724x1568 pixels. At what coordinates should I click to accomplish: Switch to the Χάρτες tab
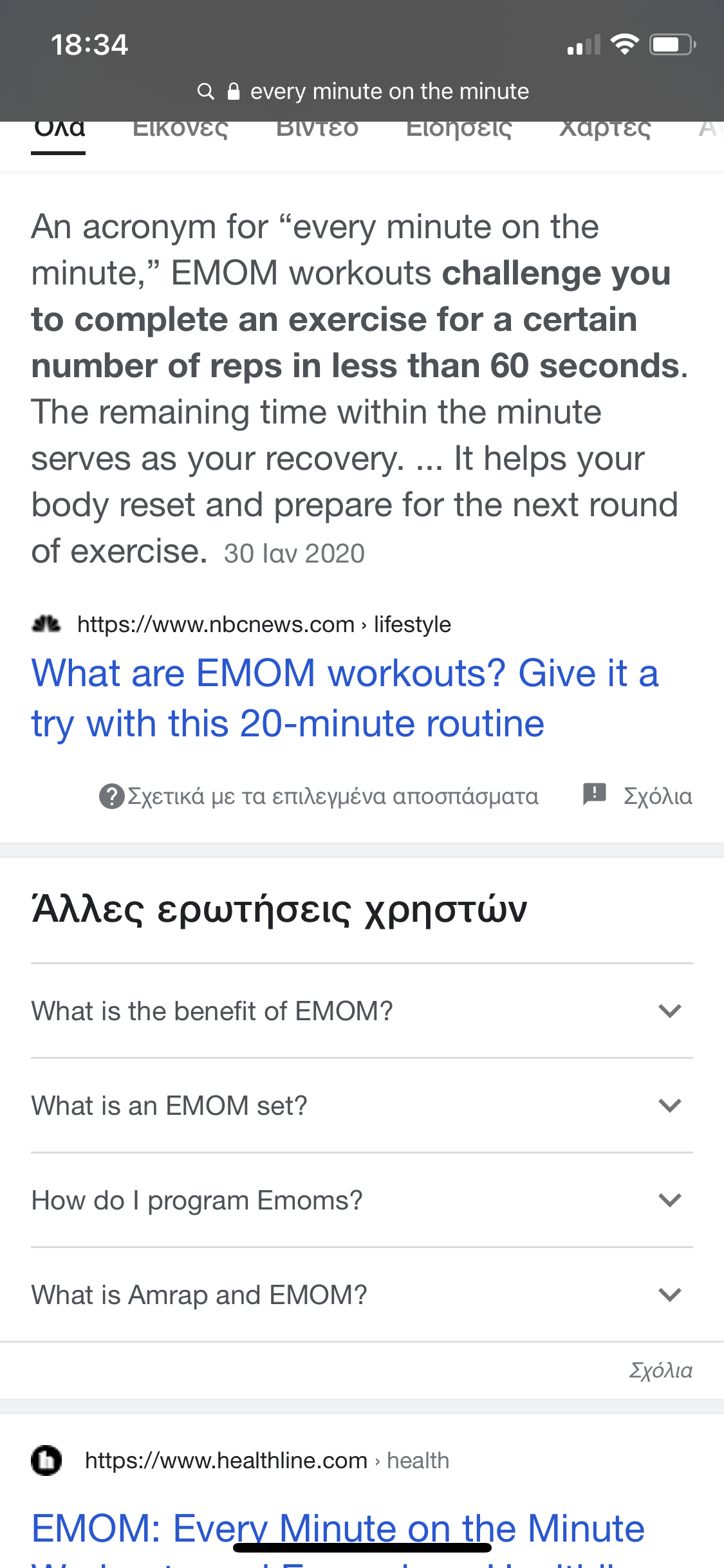(605, 130)
